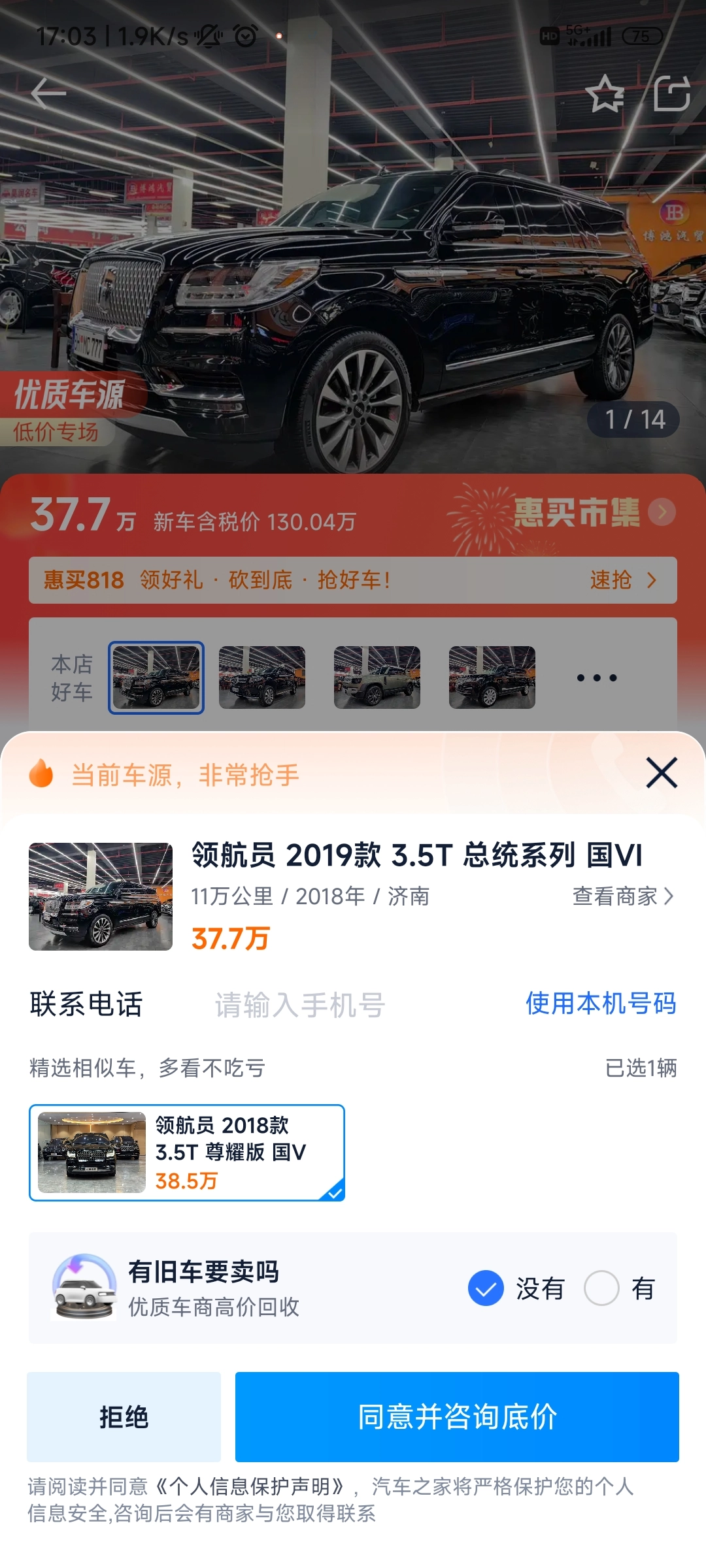Screen dimensions: 706x1568
Task: Open 查看商家 dealer page
Action: [x=622, y=896]
